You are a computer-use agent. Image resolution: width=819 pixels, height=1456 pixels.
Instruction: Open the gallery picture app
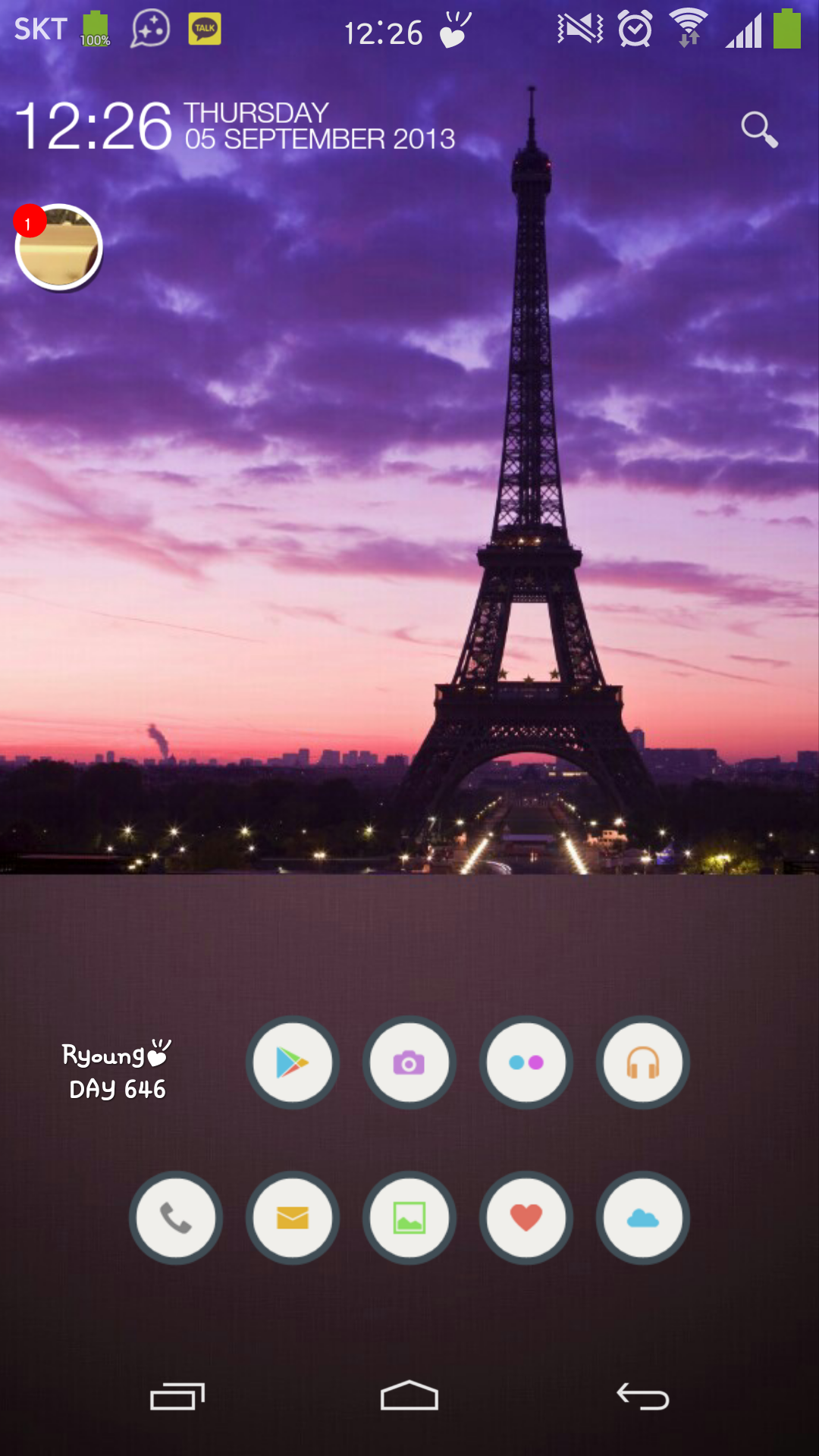coord(409,1218)
